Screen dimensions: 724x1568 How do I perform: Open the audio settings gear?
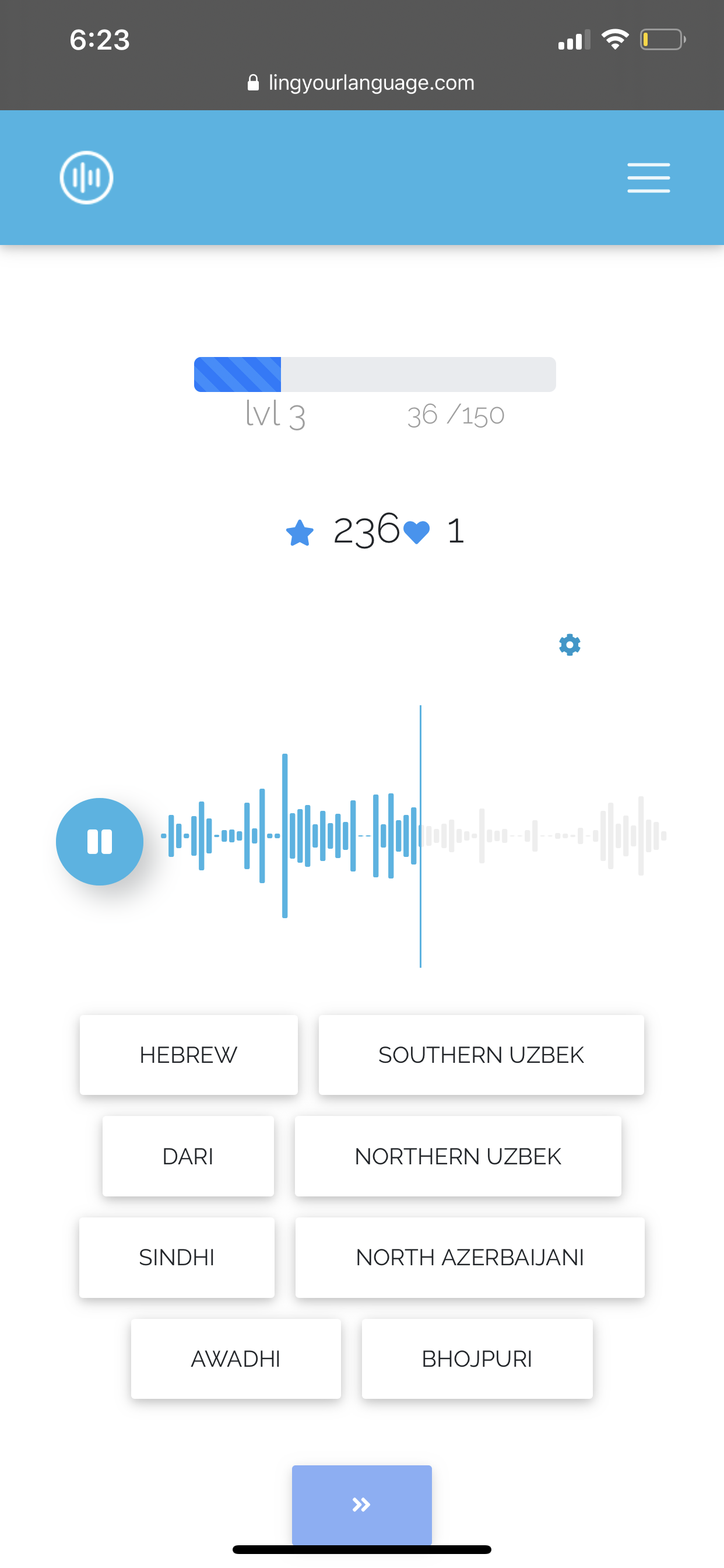(x=570, y=645)
